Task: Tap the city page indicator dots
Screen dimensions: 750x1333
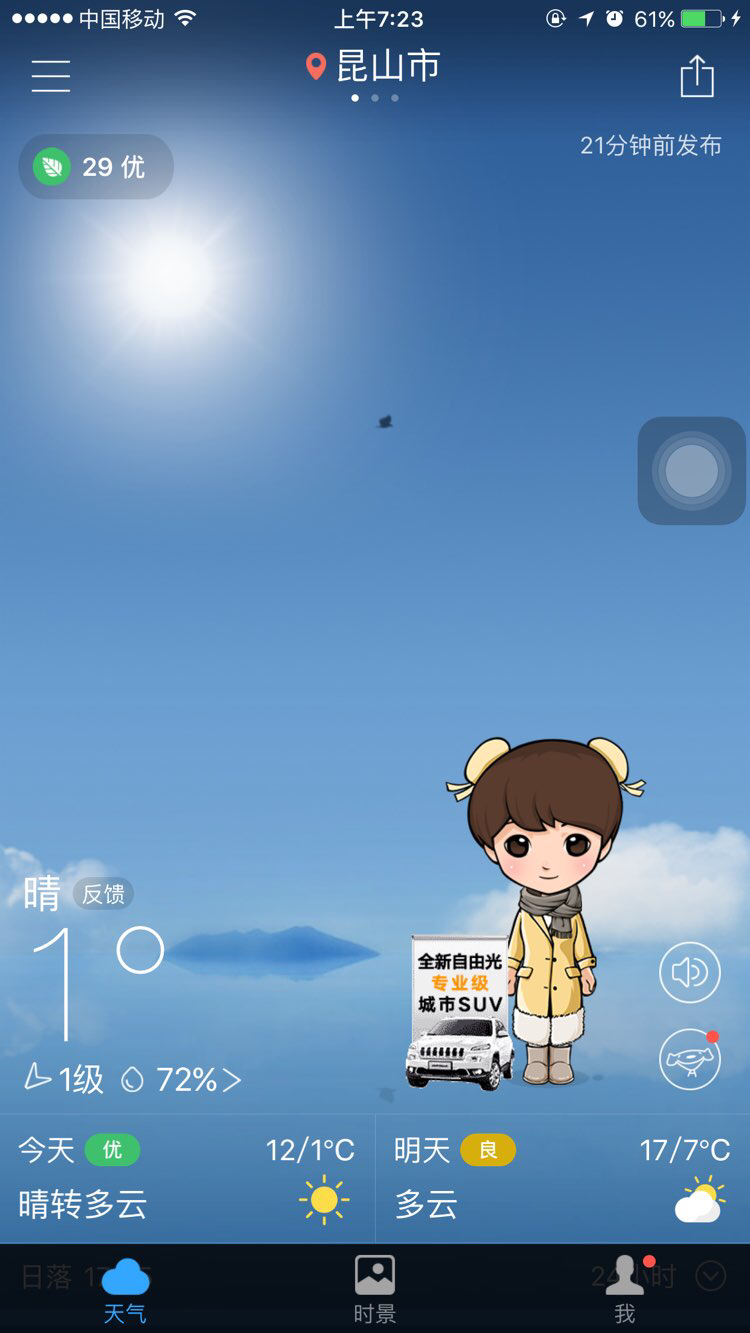Action: point(375,98)
